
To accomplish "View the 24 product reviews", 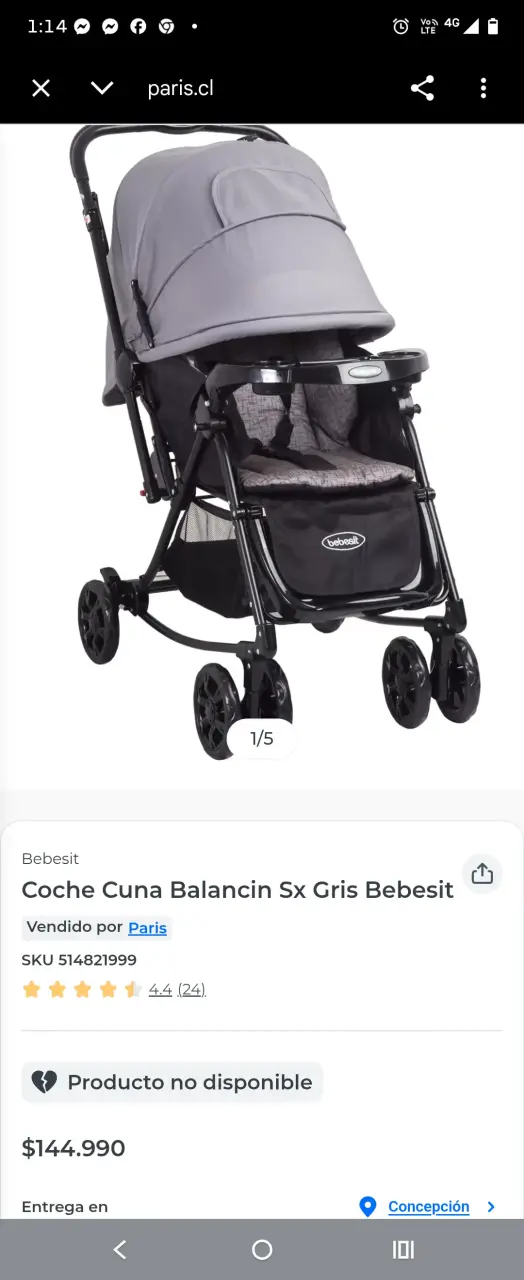I will click(x=191, y=990).
